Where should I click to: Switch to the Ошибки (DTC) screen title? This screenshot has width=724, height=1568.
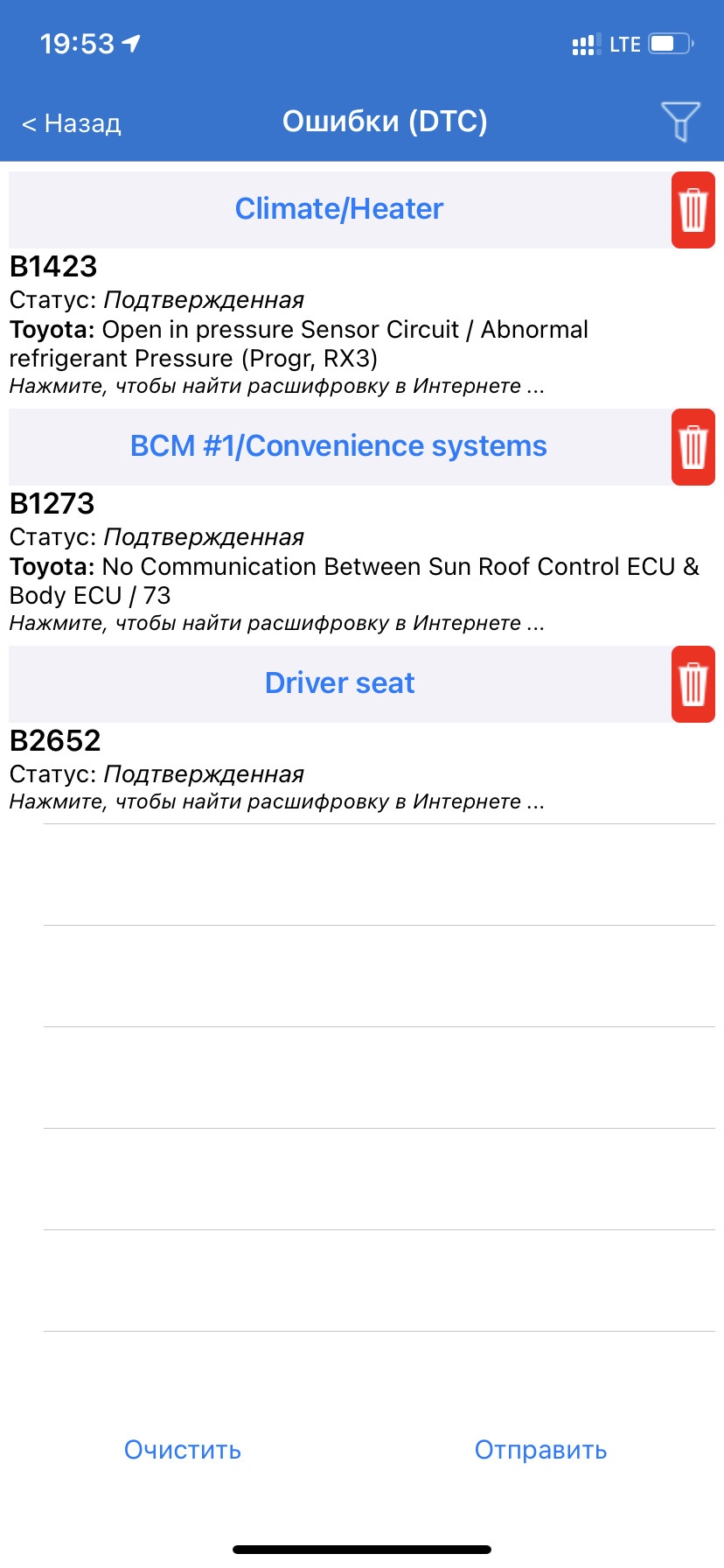tap(385, 121)
